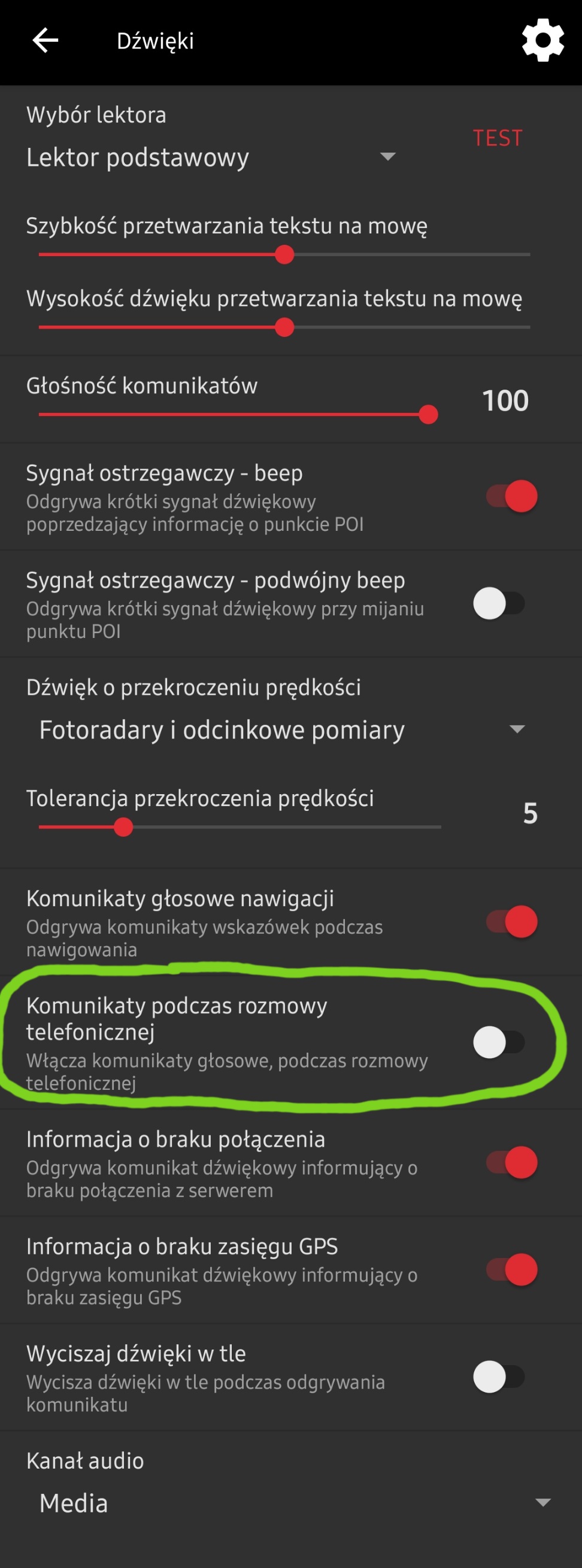Enable Komunikaty podczas rozmowy telefonicznej
582x1568 pixels.
point(499,1042)
